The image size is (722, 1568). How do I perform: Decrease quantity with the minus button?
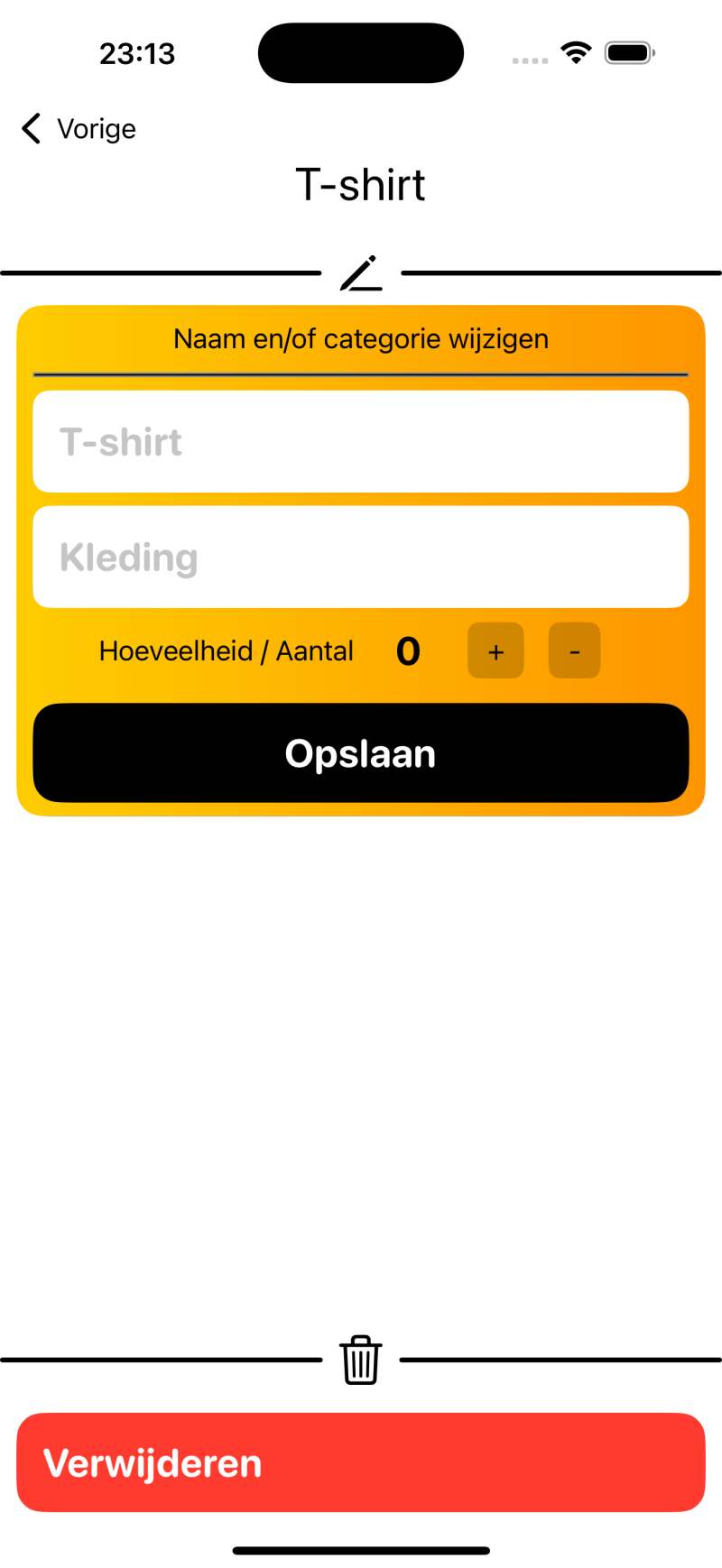pyautogui.click(x=574, y=650)
